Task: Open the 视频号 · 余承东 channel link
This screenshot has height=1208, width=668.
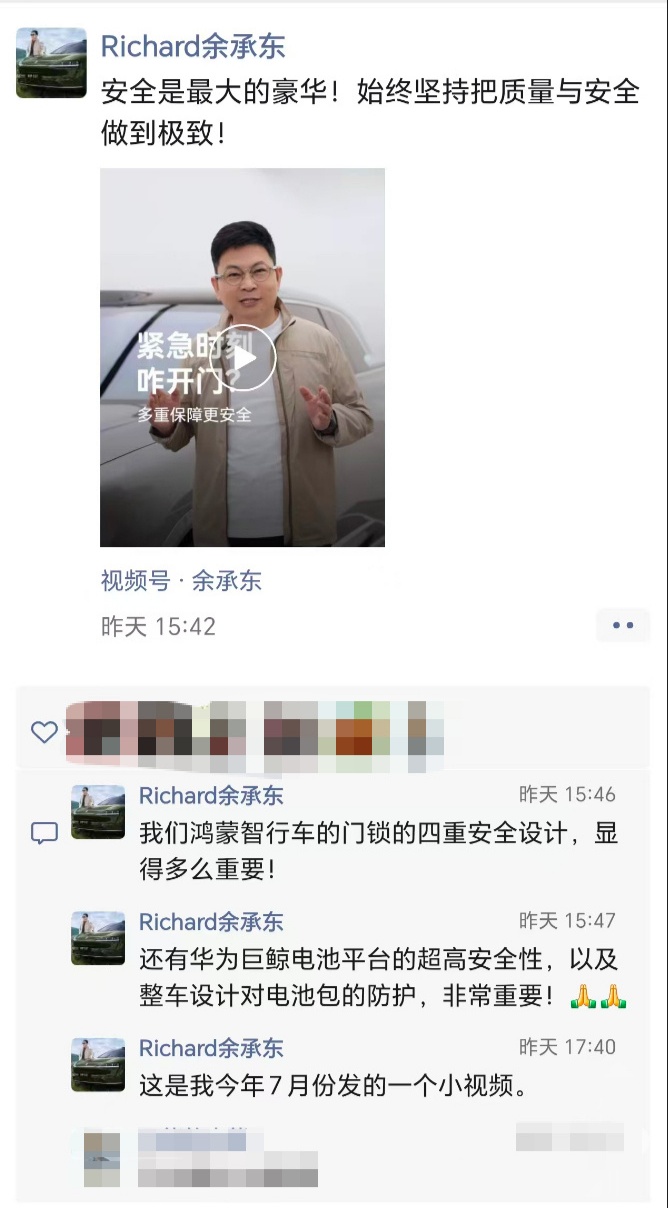Action: tap(181, 580)
